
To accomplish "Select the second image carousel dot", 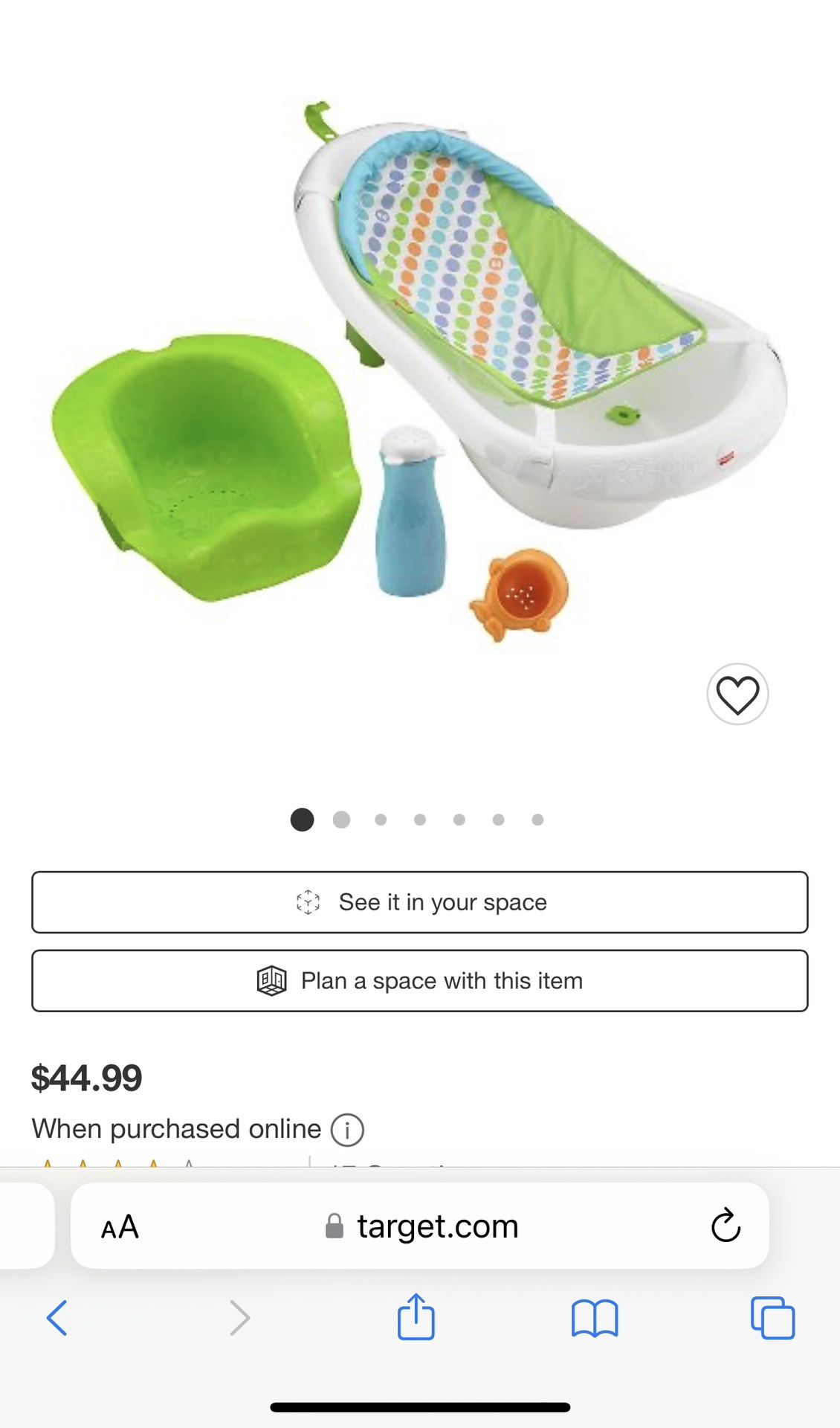I will click(342, 819).
